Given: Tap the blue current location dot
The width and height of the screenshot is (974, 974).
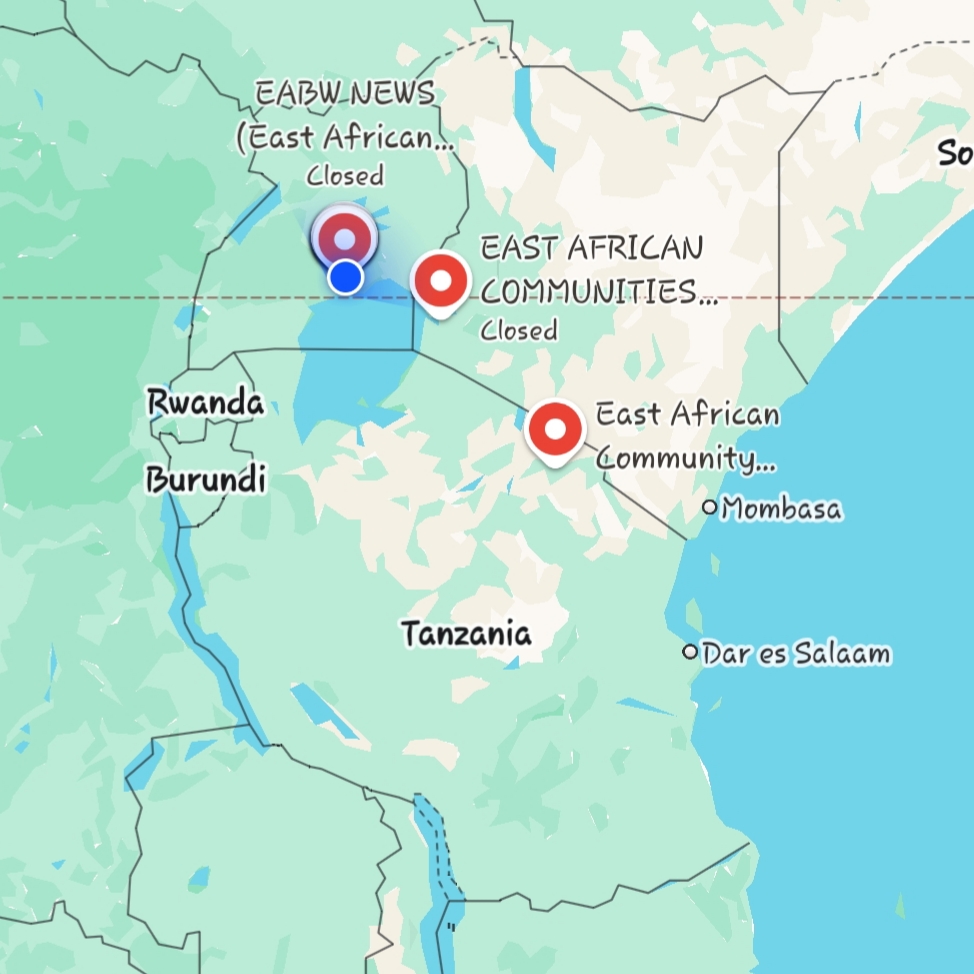Looking at the screenshot, I should [x=345, y=276].
